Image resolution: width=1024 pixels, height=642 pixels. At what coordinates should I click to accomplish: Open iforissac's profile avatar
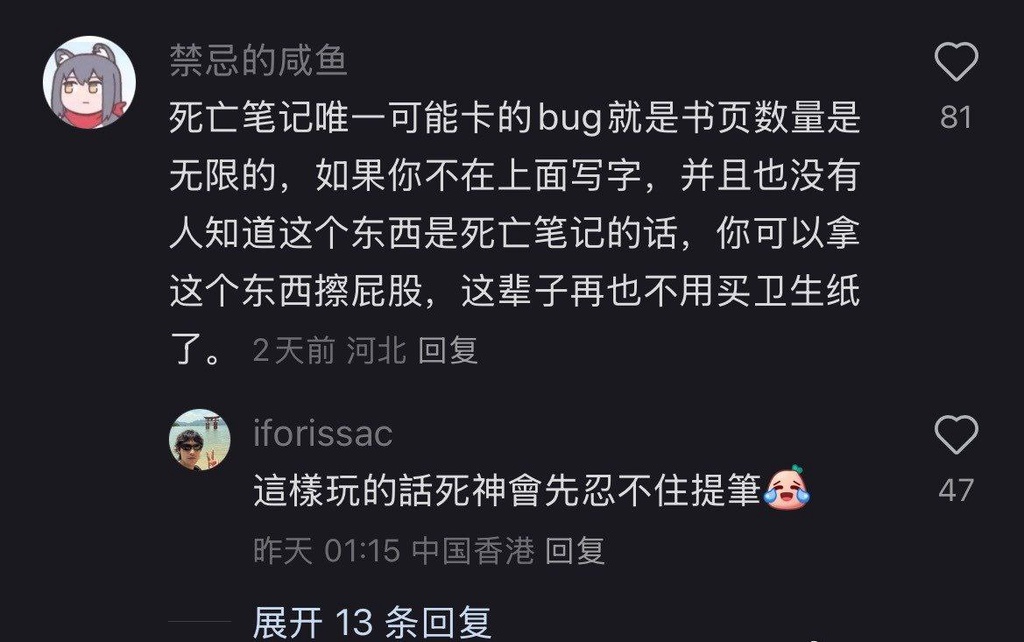click(199, 439)
